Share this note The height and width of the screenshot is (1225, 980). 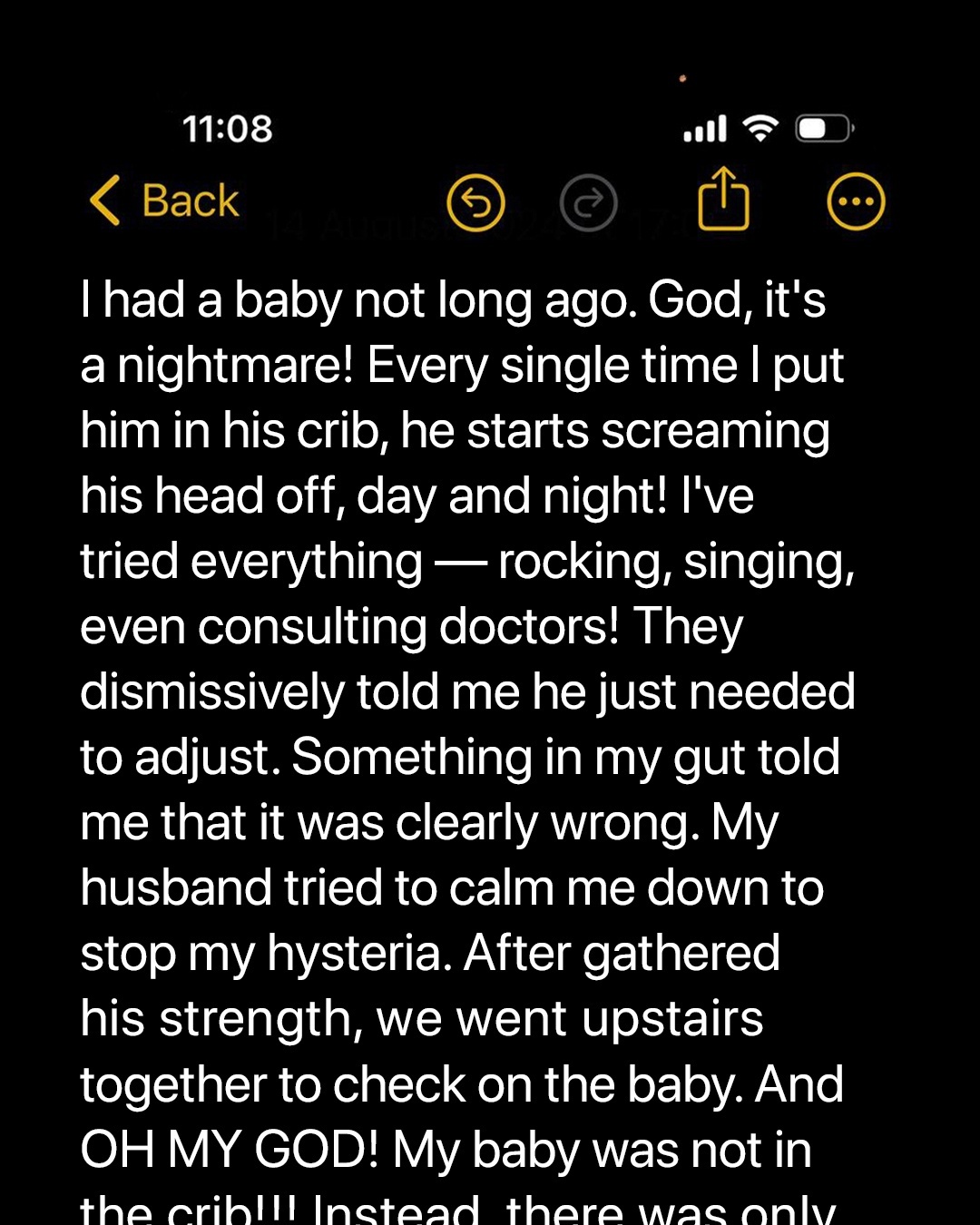723,199
